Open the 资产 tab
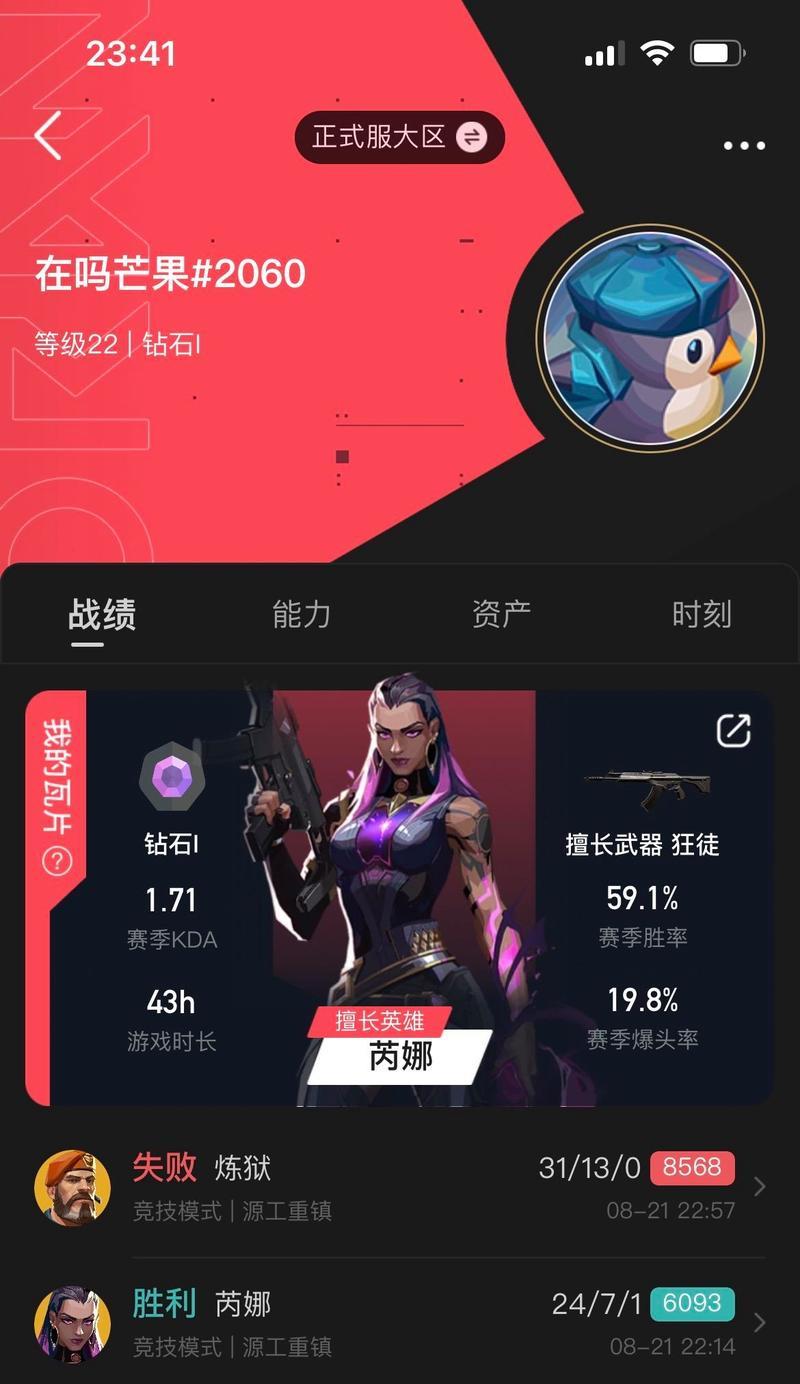Image resolution: width=800 pixels, height=1384 pixels. (x=501, y=614)
